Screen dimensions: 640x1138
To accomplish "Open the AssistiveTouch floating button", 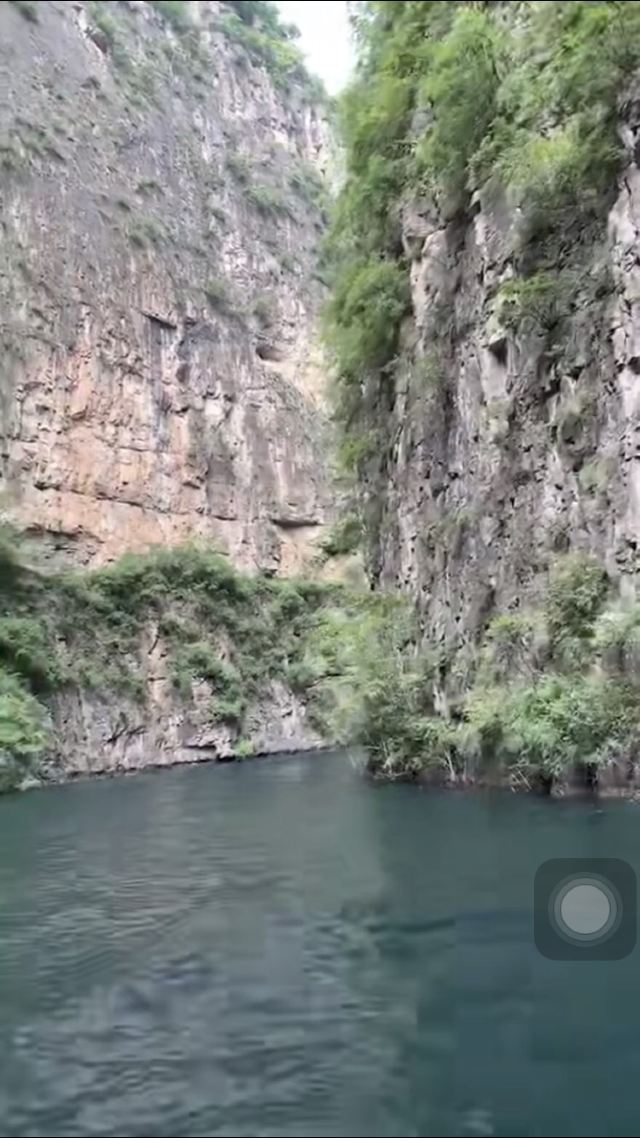I will click(585, 909).
